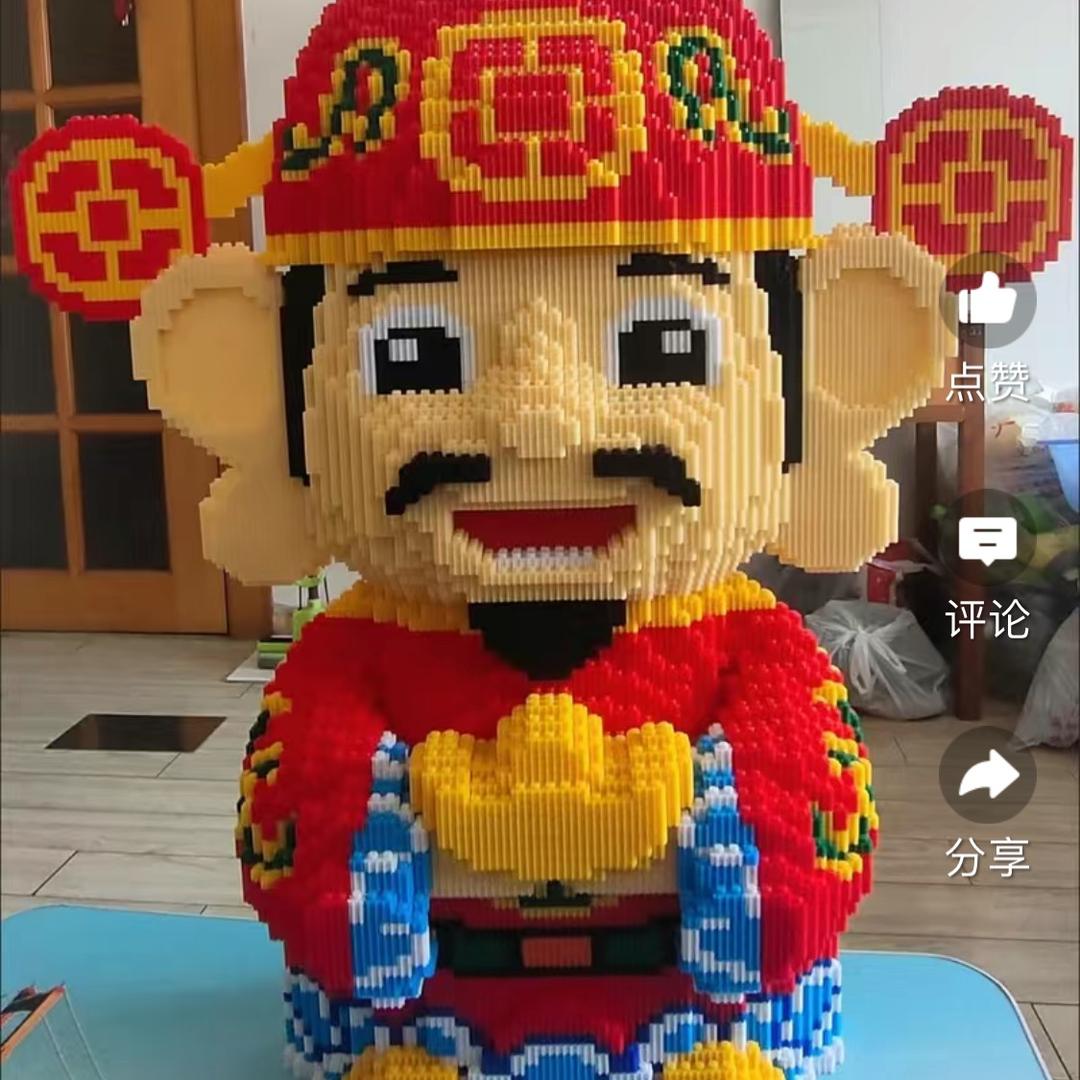Like this video with the thumbs-up icon
The height and width of the screenshot is (1080, 1080).
coord(988,301)
